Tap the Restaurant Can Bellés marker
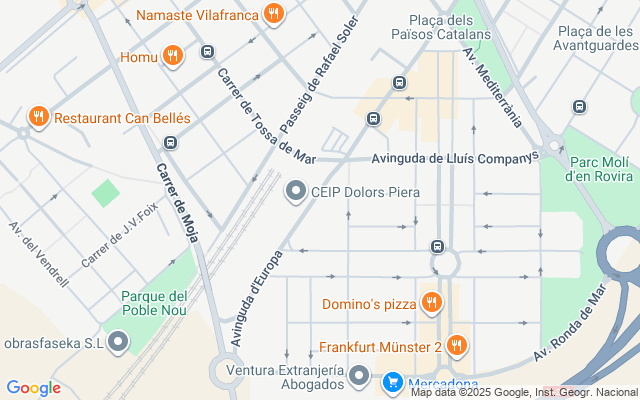Image resolution: width=640 pixels, height=400 pixels. (39, 117)
